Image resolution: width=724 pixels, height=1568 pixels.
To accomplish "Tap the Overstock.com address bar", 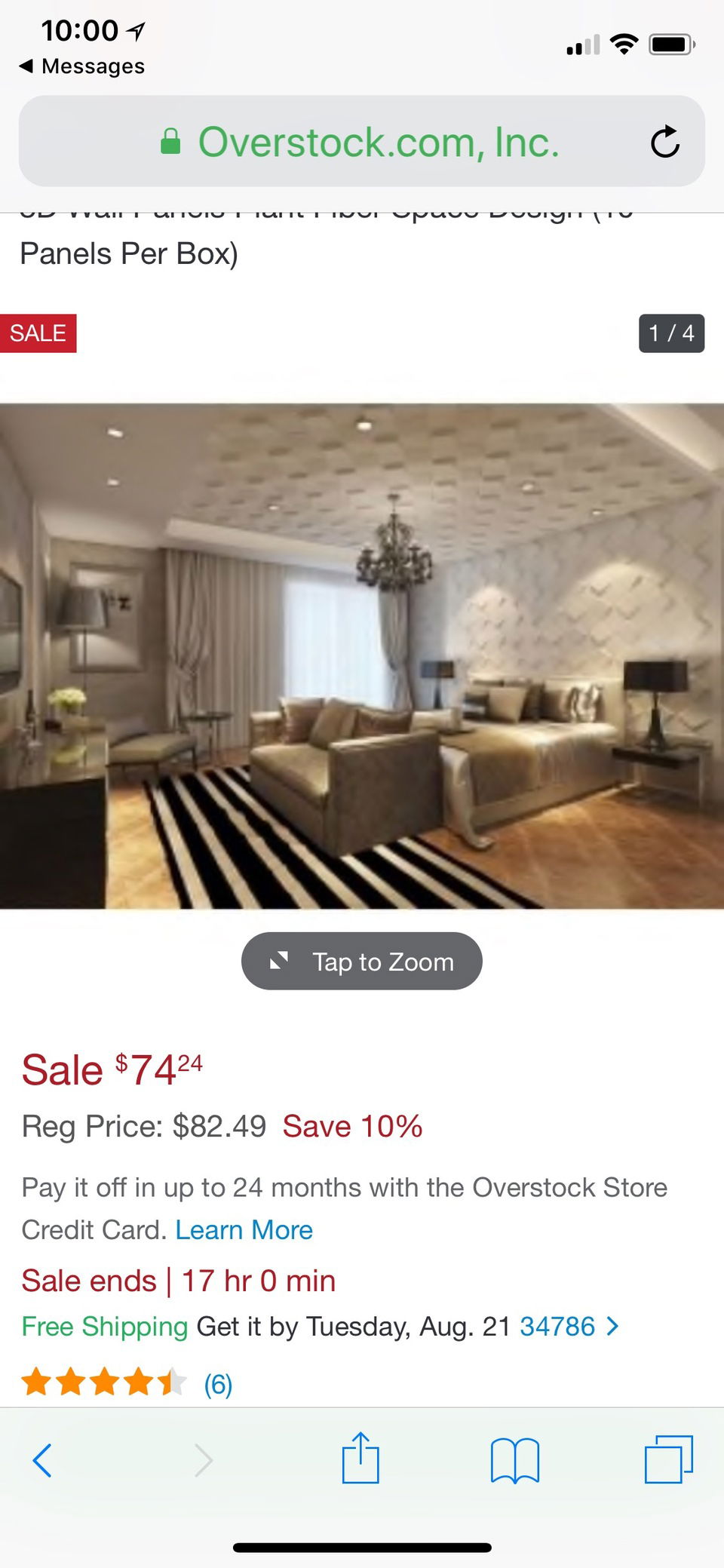I will 362,141.
